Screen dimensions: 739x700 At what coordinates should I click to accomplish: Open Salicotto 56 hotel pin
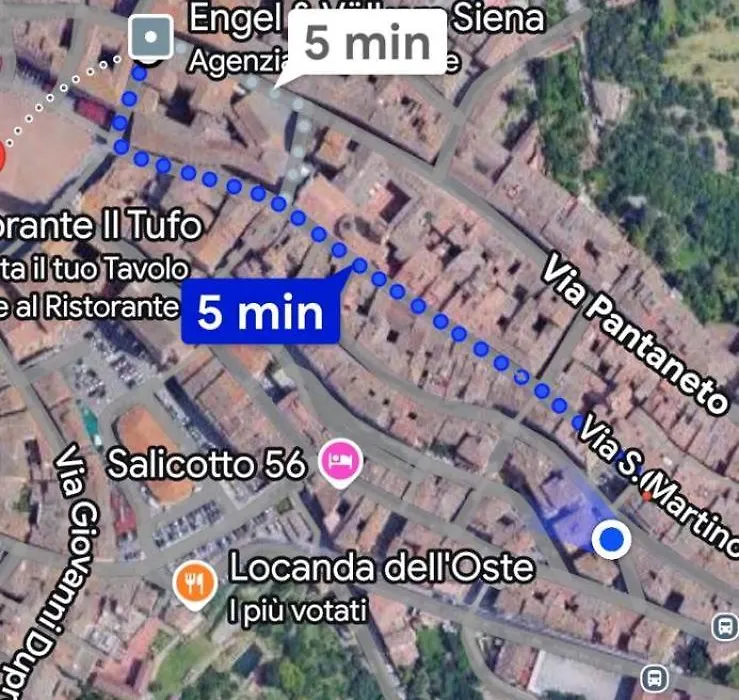click(341, 462)
